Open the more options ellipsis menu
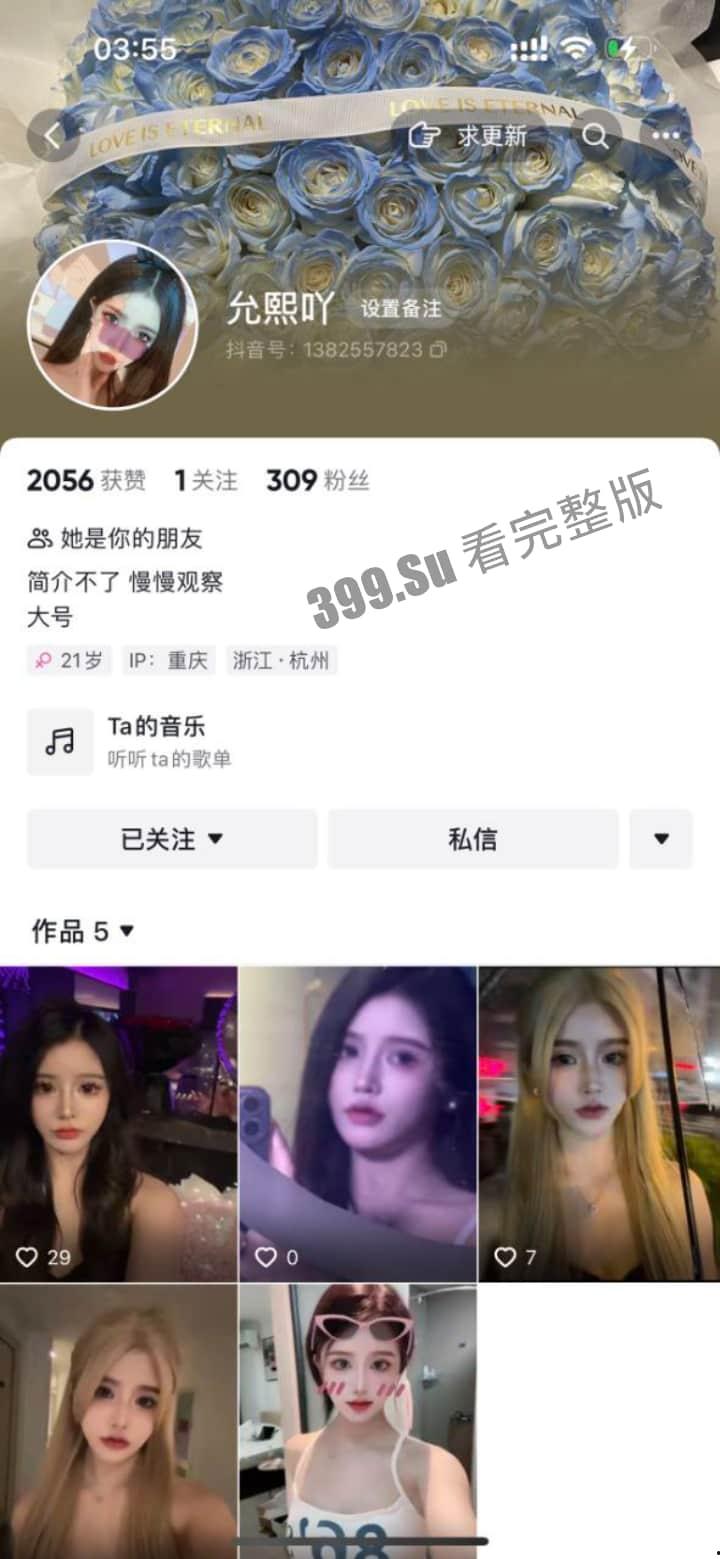The width and height of the screenshot is (720, 1559). pos(663,137)
